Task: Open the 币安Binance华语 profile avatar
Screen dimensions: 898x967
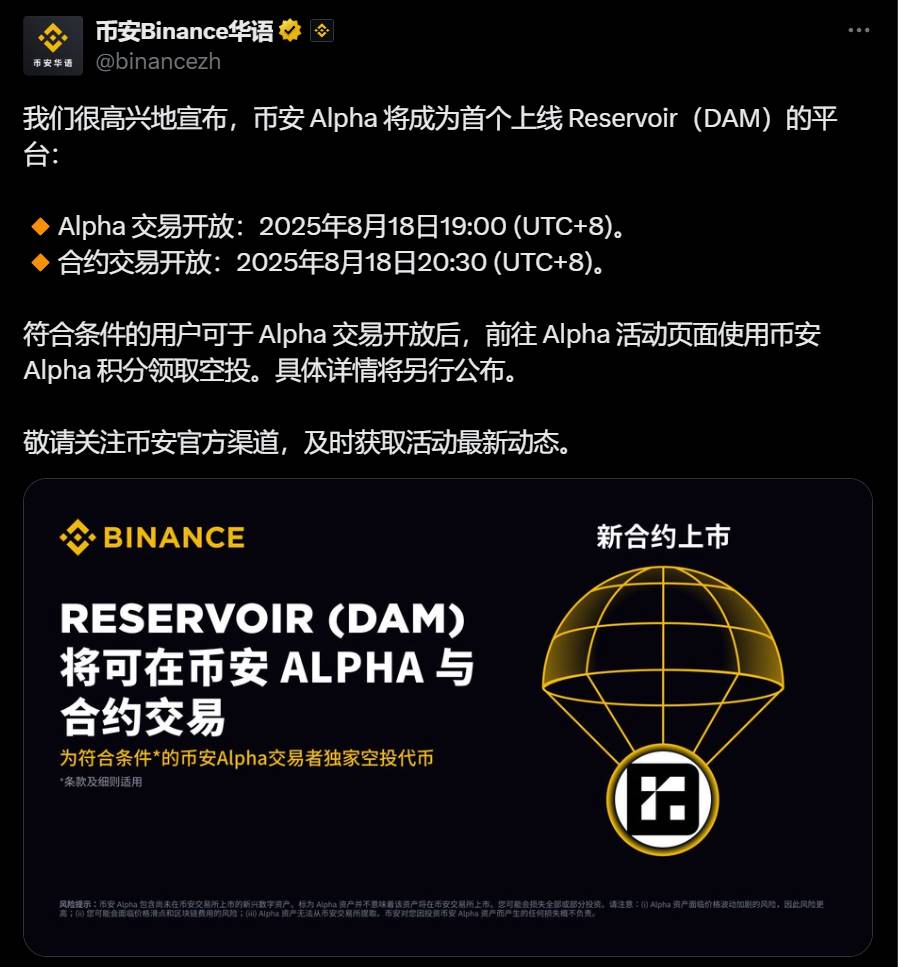Action: (x=53, y=46)
